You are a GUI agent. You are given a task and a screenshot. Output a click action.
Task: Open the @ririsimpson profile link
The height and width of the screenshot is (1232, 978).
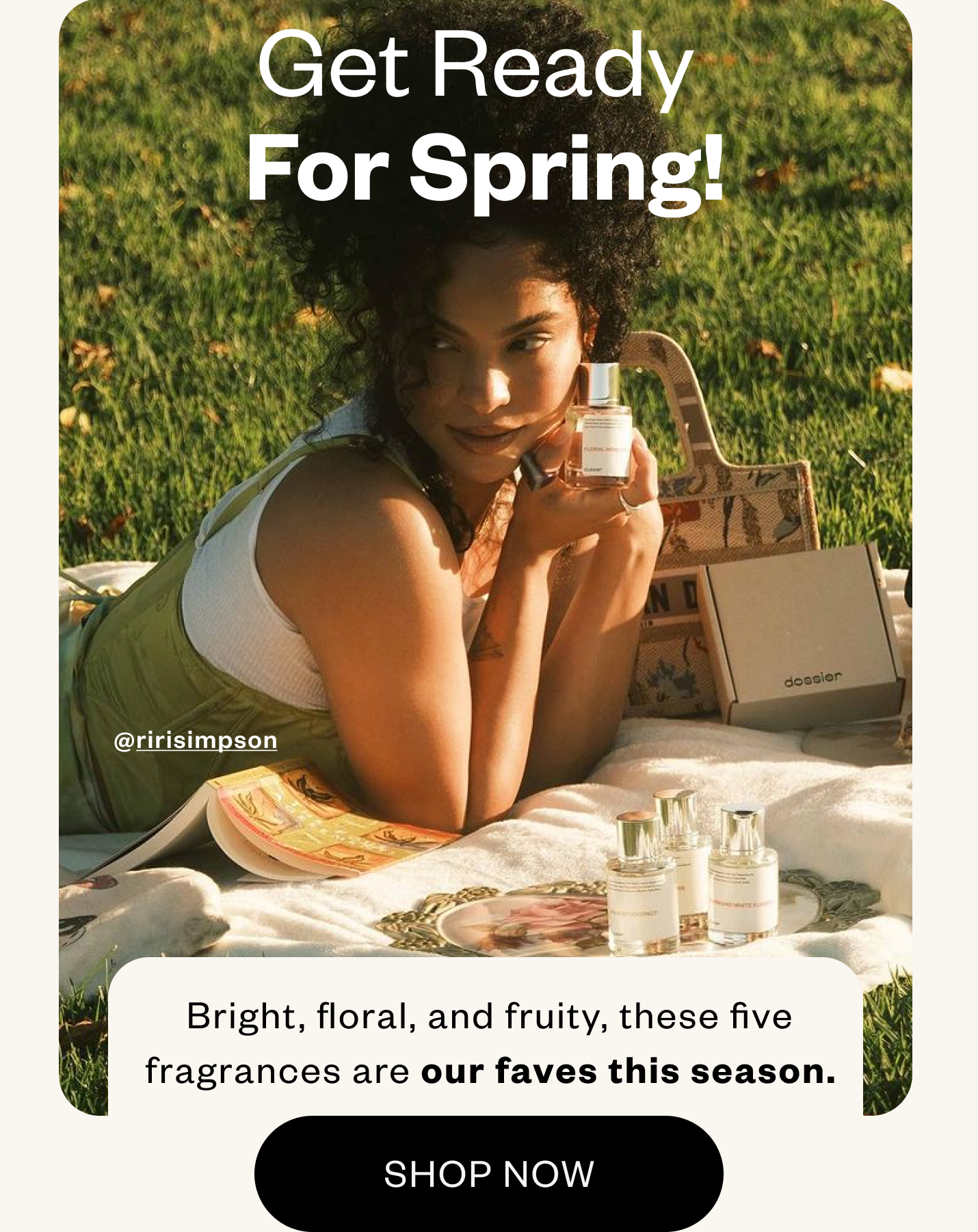196,740
